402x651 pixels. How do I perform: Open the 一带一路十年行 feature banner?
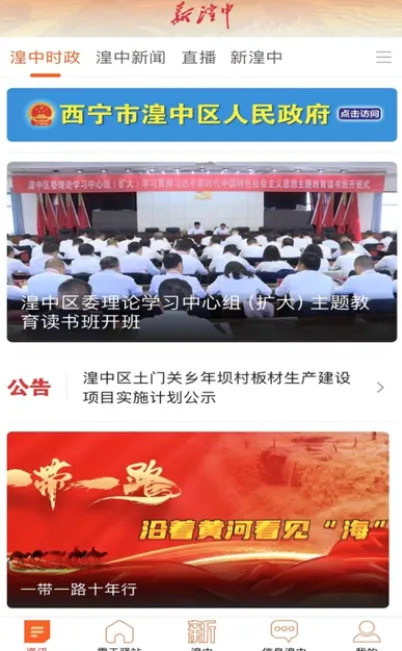point(198,519)
